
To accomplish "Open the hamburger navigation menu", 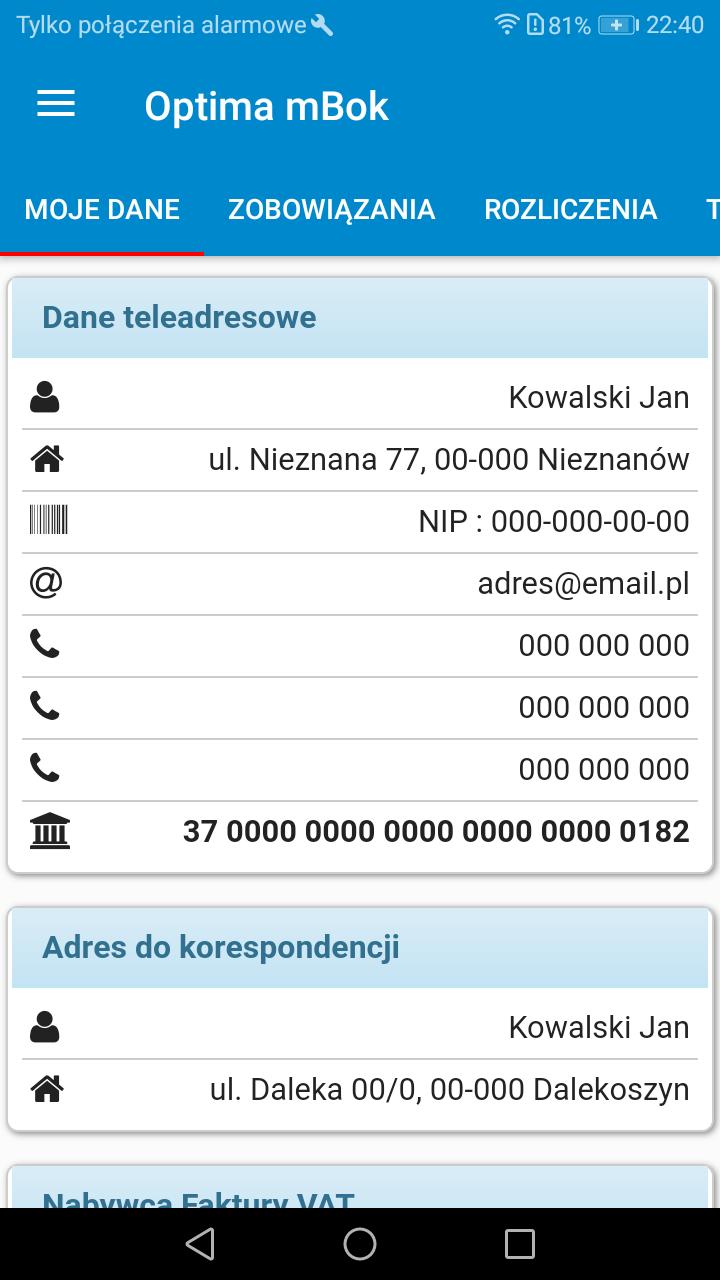I will (x=56, y=105).
